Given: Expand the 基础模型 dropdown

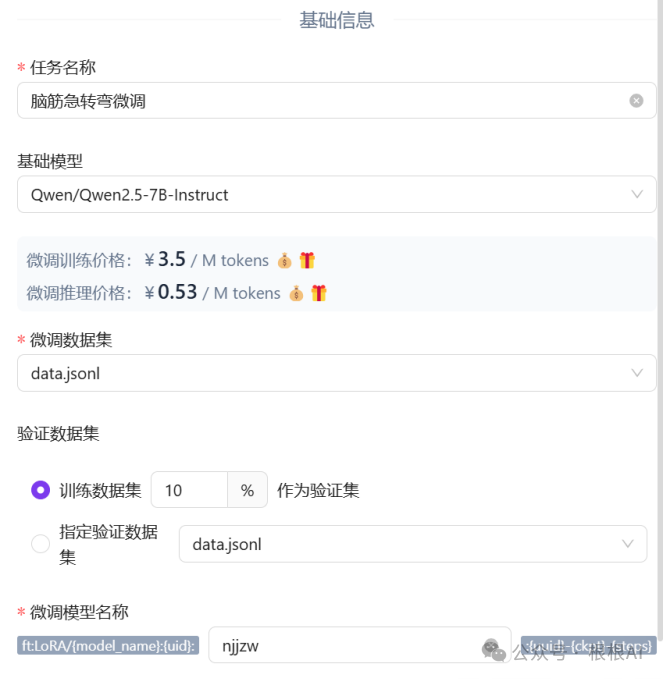Looking at the screenshot, I should click(x=336, y=195).
